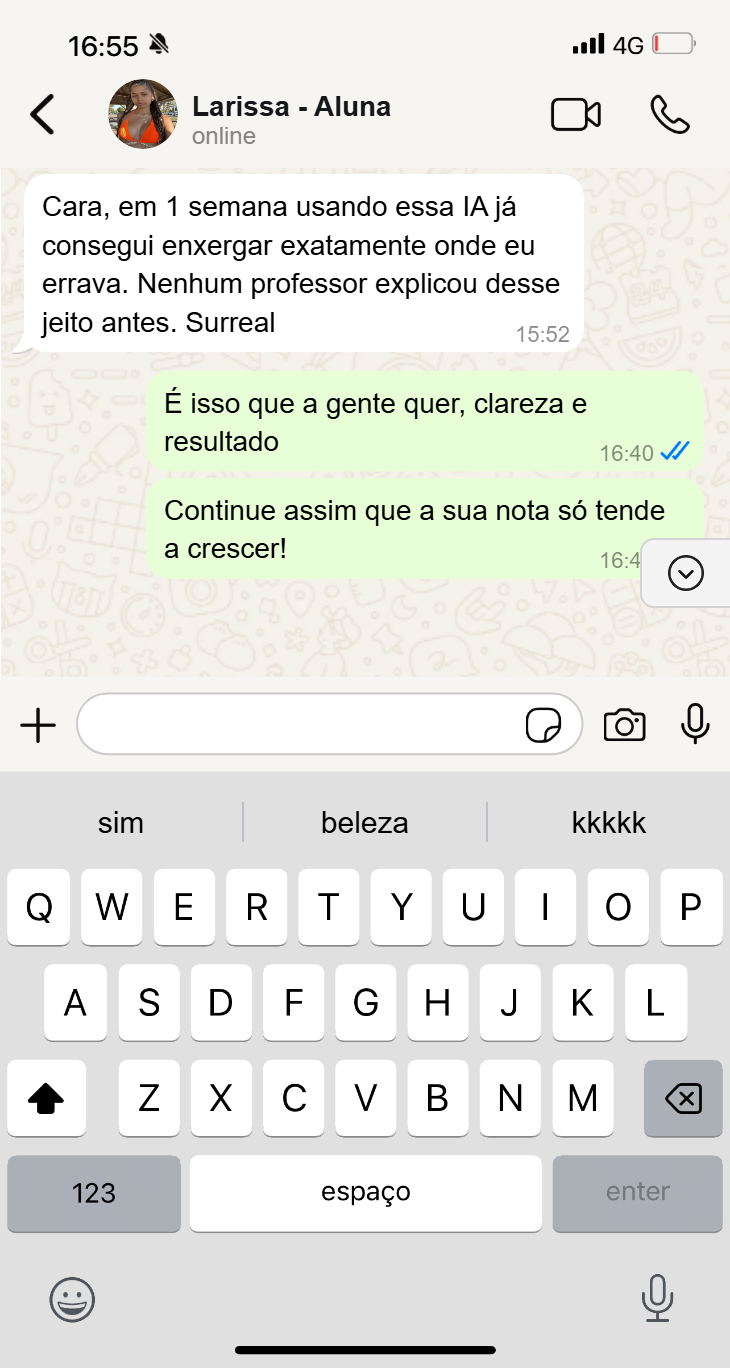730x1368 pixels.
Task: Check the low battery indicator
Action: [x=672, y=43]
